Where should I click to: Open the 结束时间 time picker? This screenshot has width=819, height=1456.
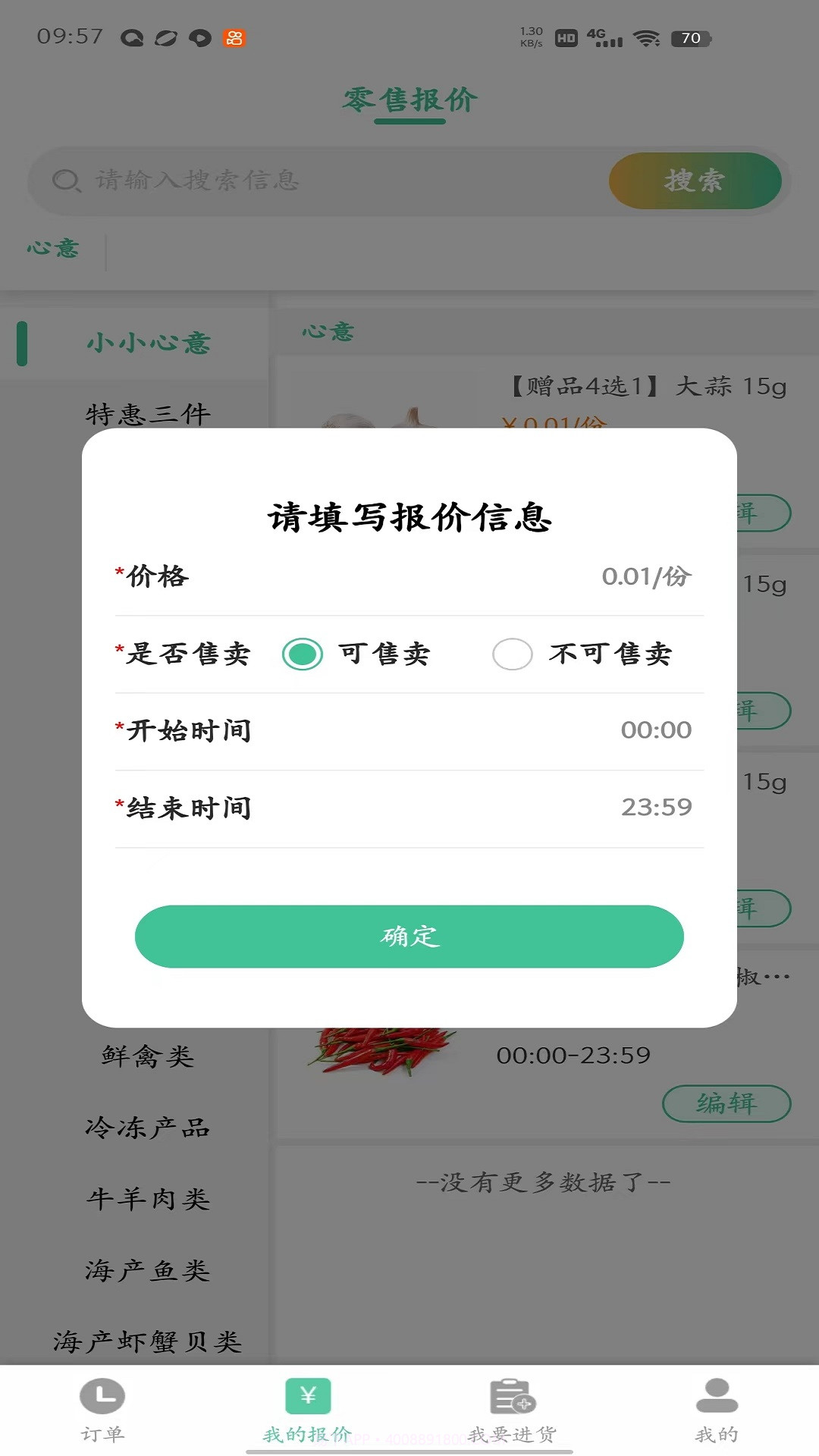(657, 808)
